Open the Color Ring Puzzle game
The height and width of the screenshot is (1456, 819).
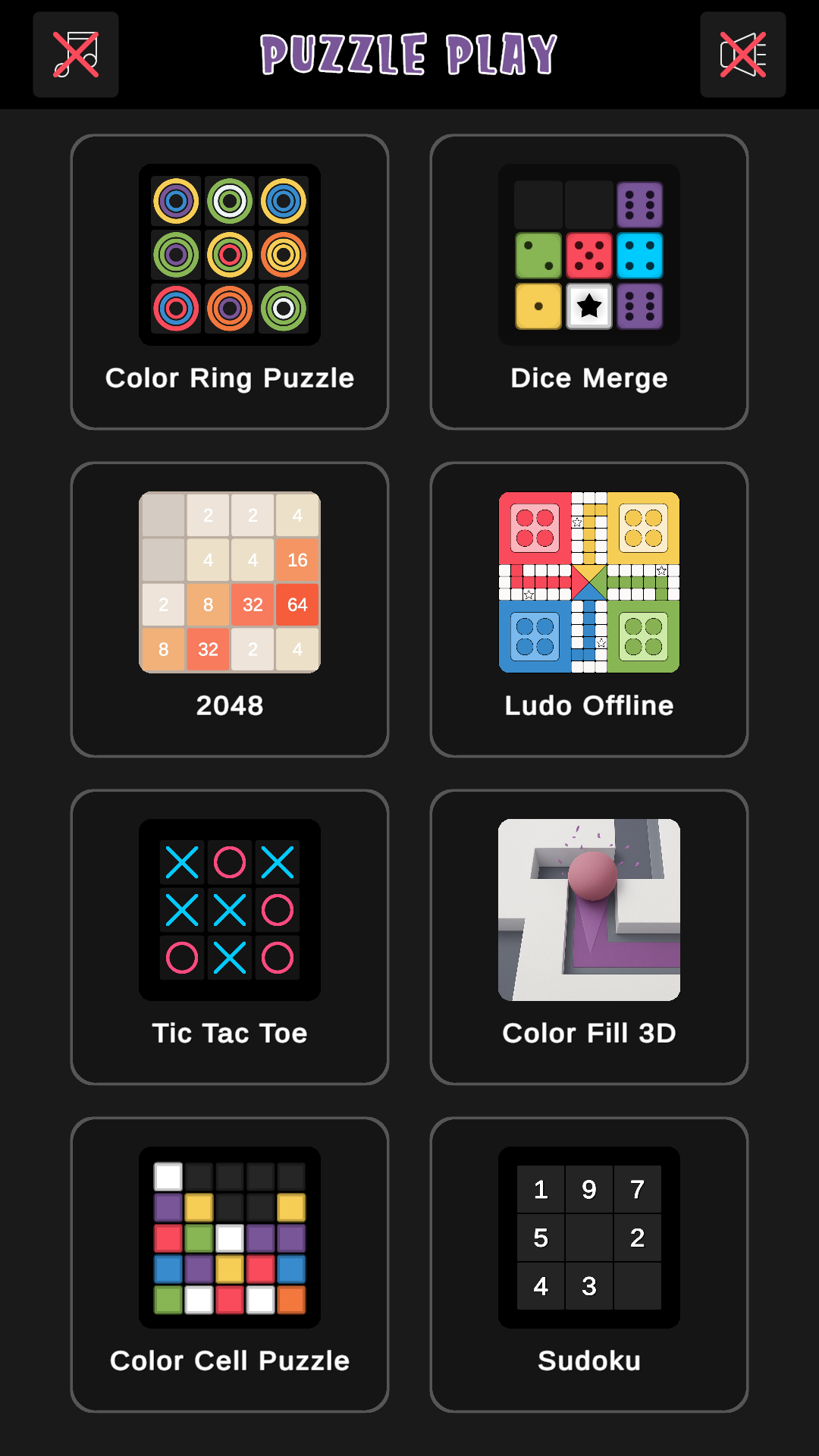[230, 282]
